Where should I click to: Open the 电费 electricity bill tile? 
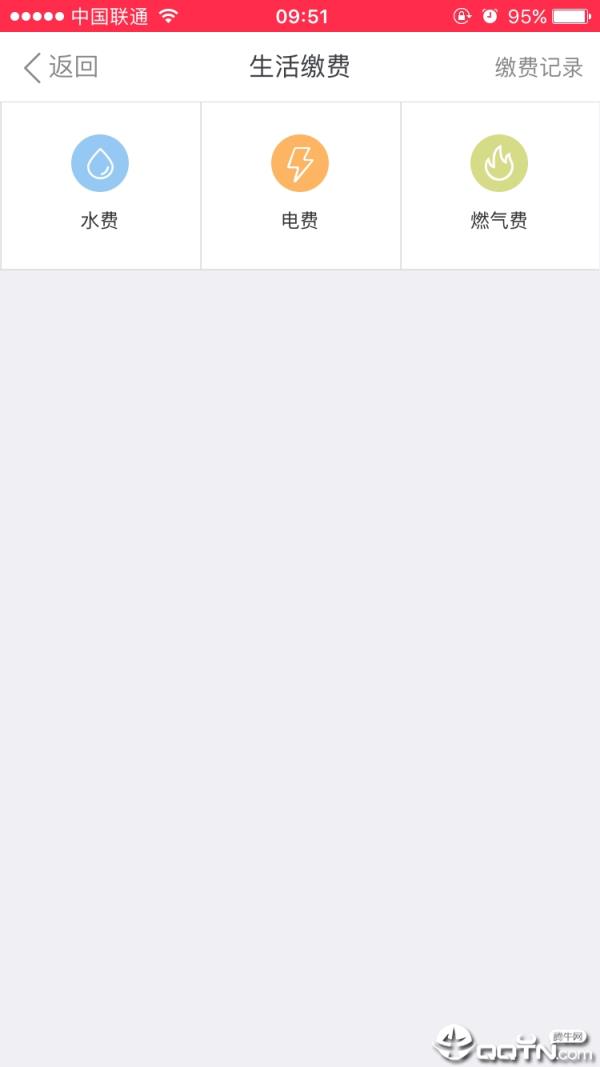[x=300, y=185]
